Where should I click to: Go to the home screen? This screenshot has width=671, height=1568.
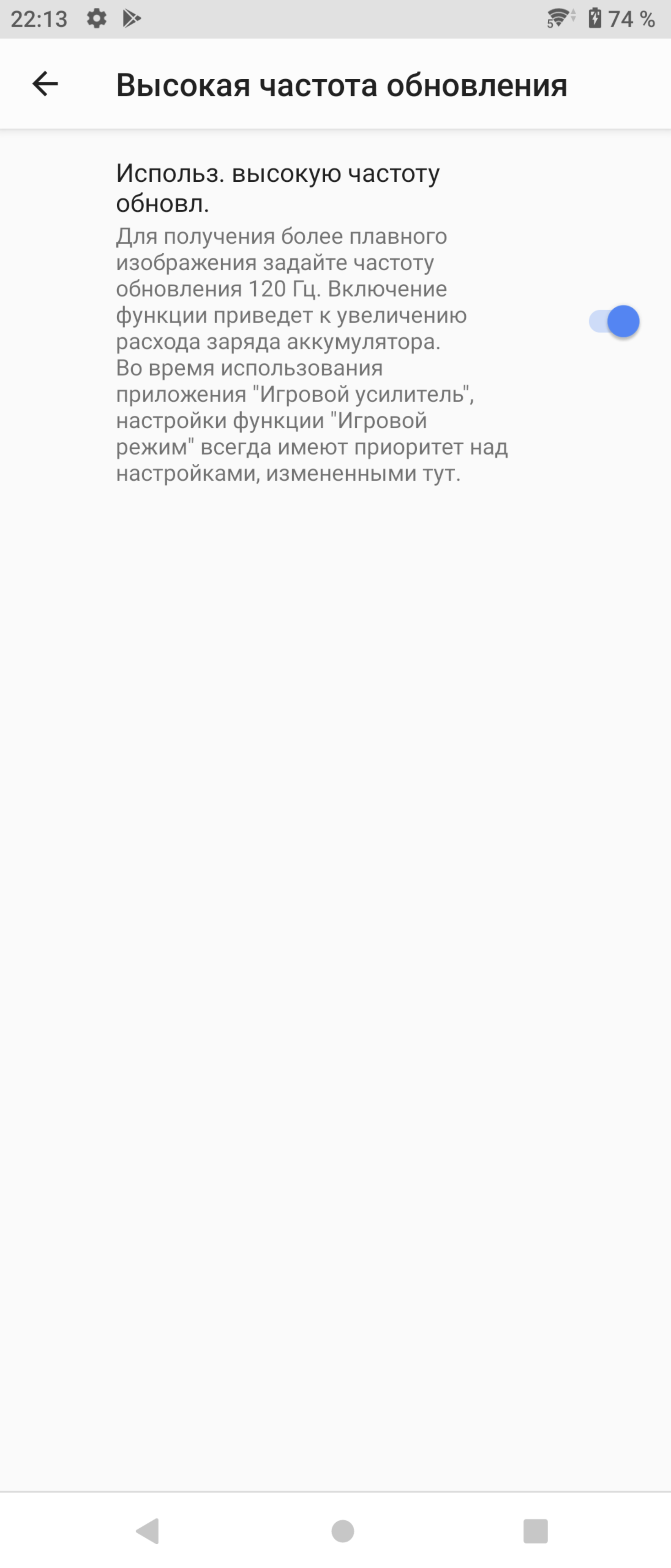coord(342,1530)
